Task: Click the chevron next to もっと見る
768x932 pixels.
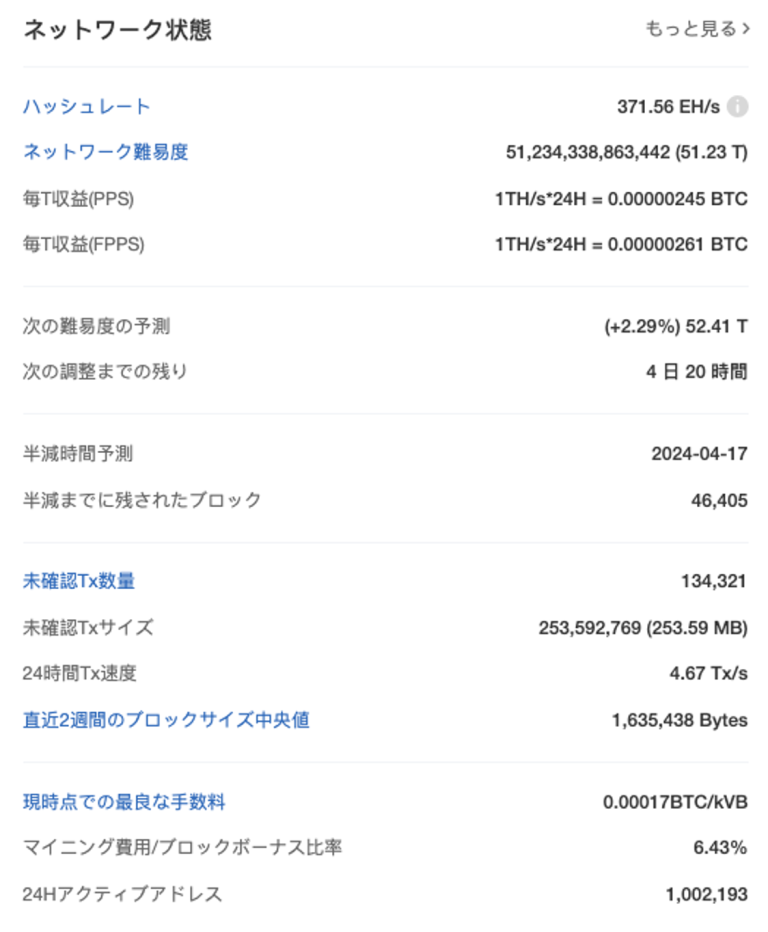Action: [744, 29]
